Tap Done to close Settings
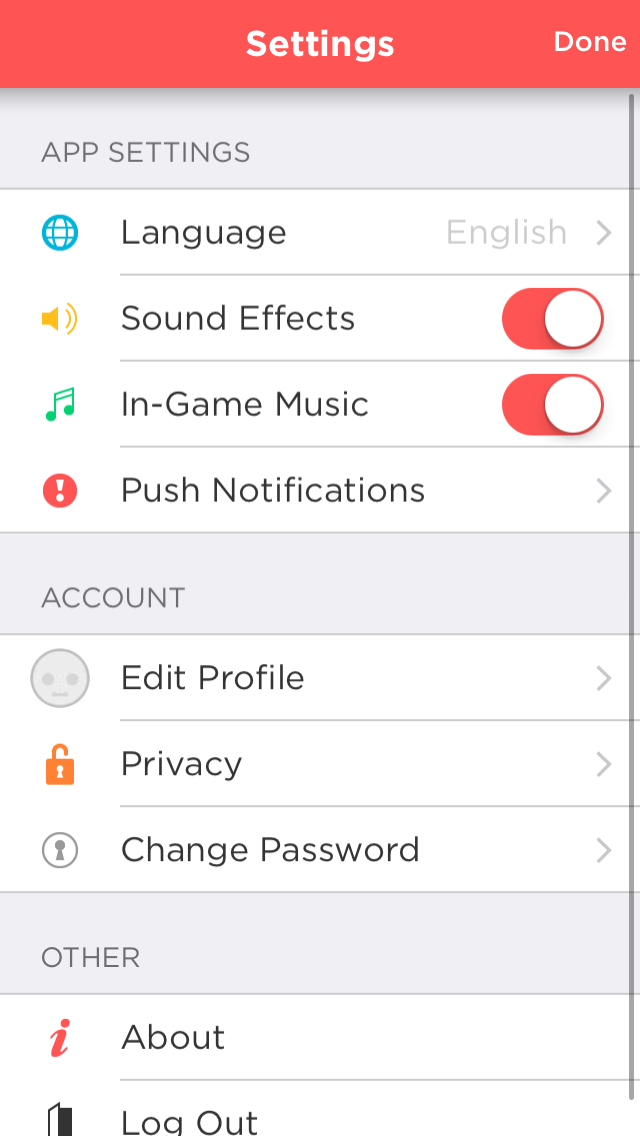This screenshot has width=640, height=1136. point(589,42)
